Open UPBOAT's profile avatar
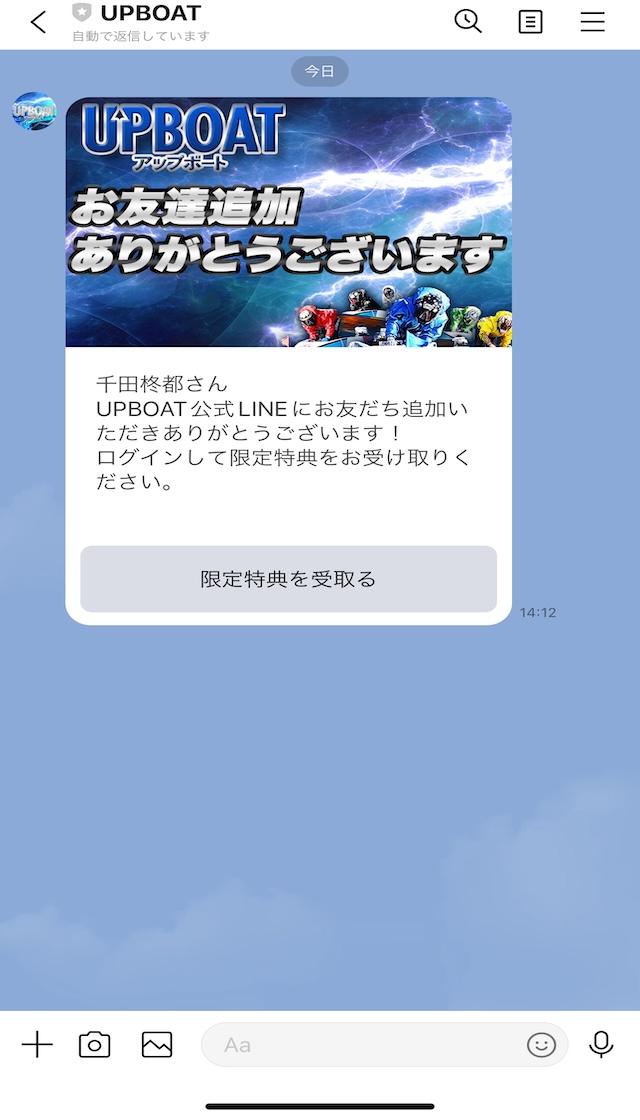Screen dimensions: 640x1120 pyautogui.click(x=34, y=111)
